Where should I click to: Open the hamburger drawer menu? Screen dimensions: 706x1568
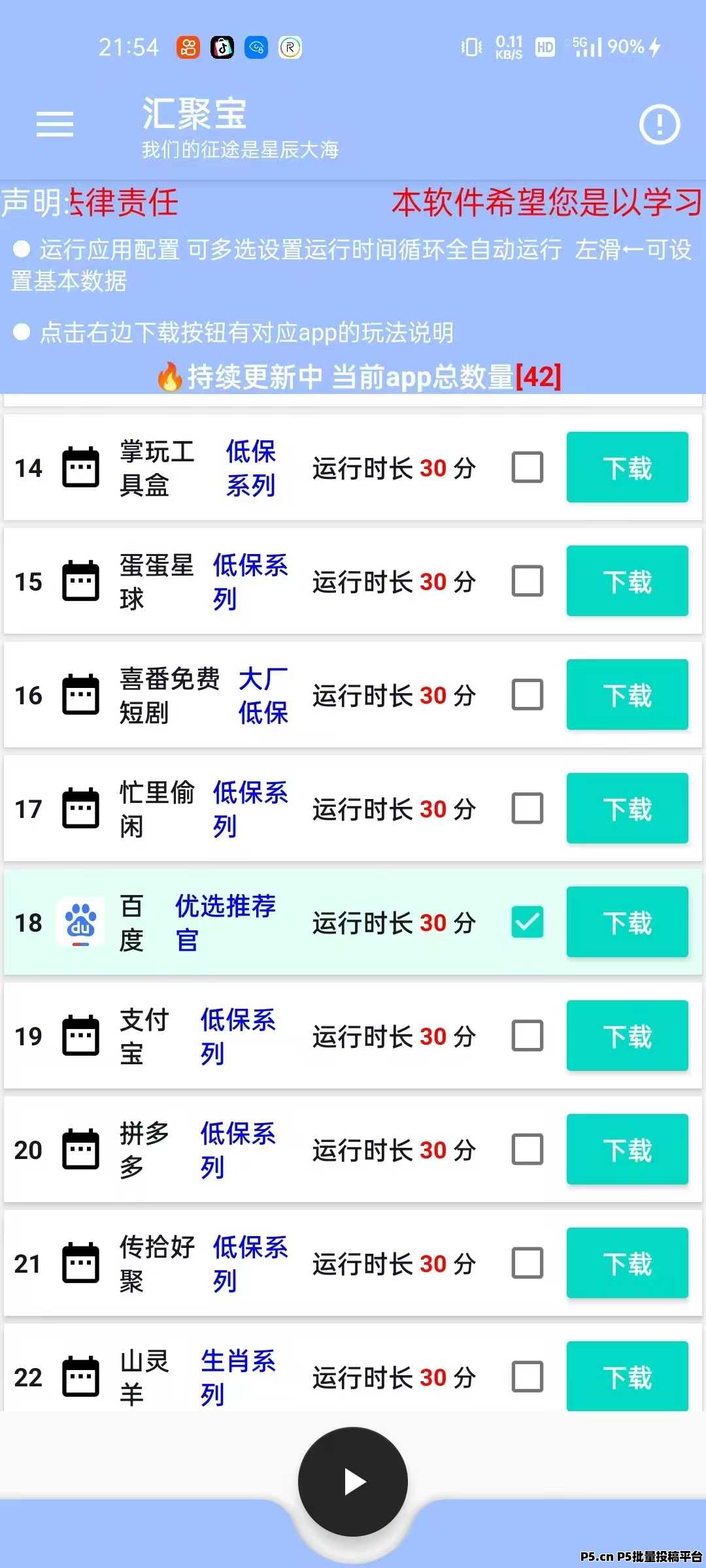55,123
